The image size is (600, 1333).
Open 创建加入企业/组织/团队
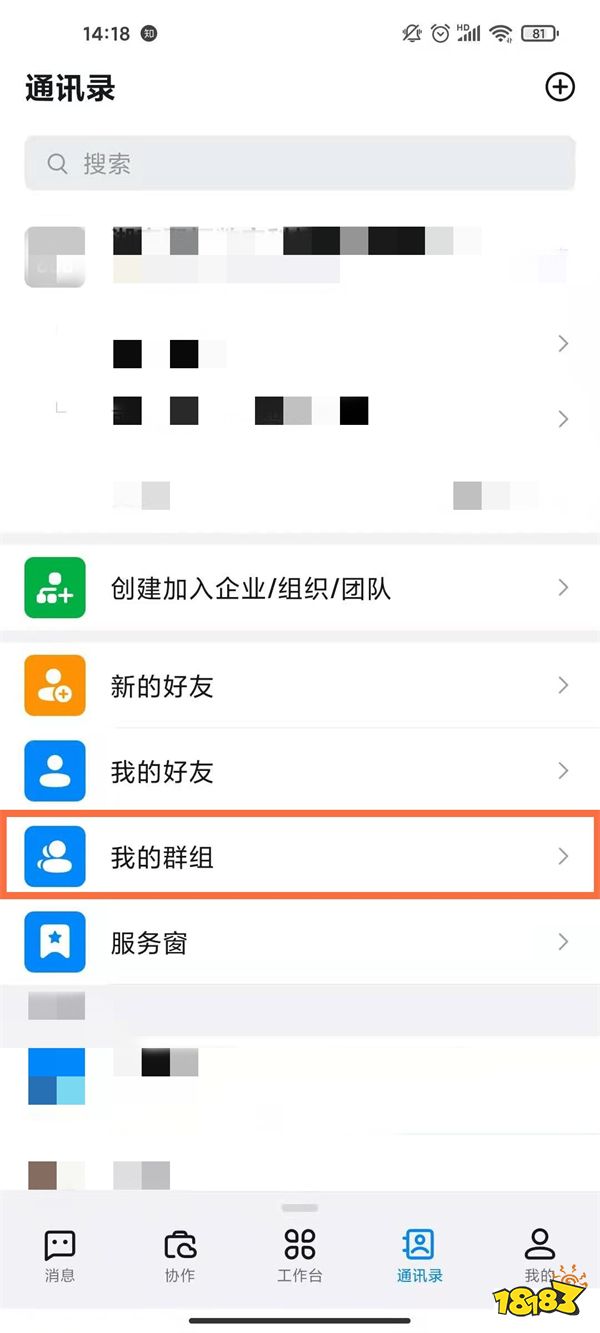(300, 588)
